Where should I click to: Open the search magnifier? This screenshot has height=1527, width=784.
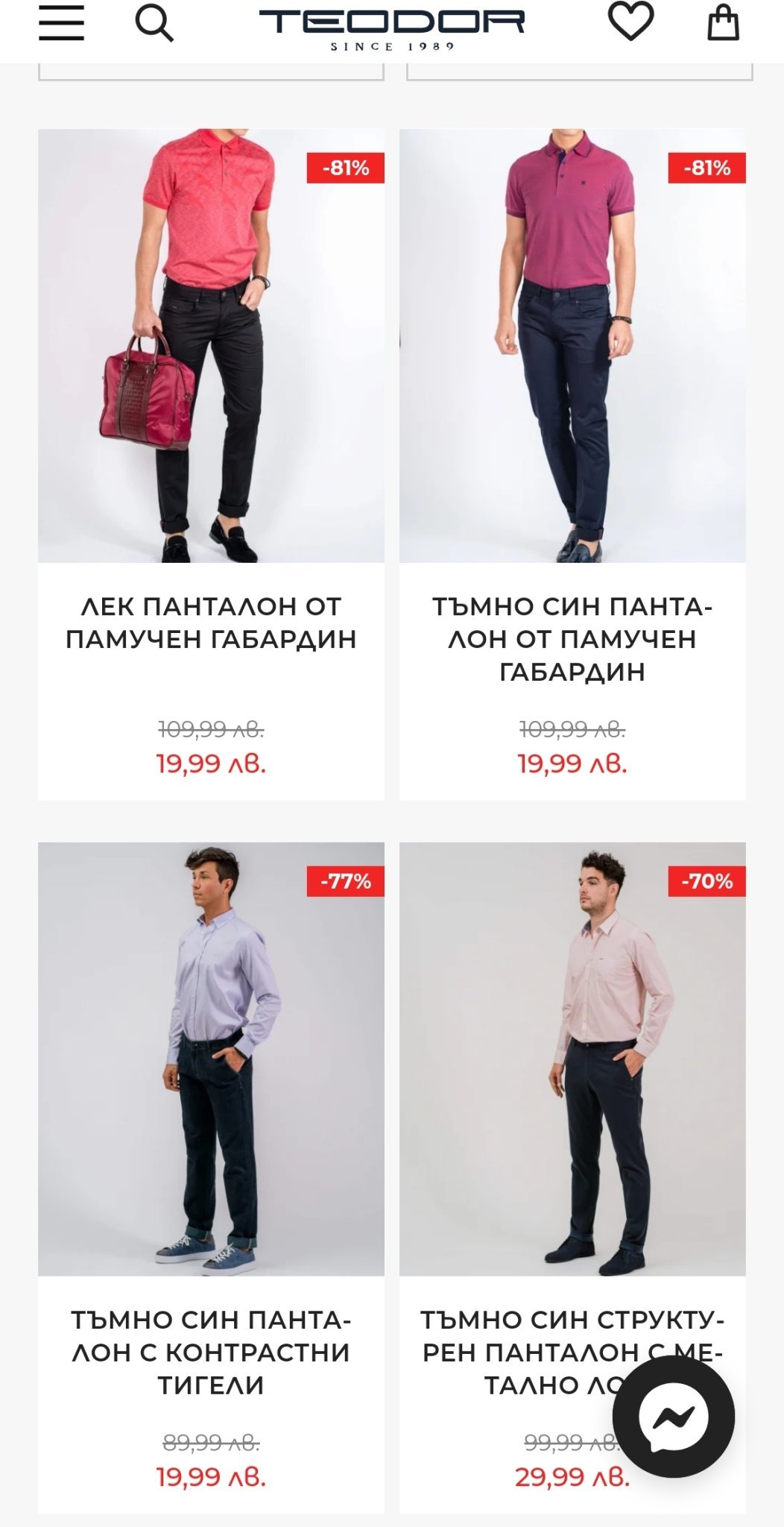click(x=154, y=23)
